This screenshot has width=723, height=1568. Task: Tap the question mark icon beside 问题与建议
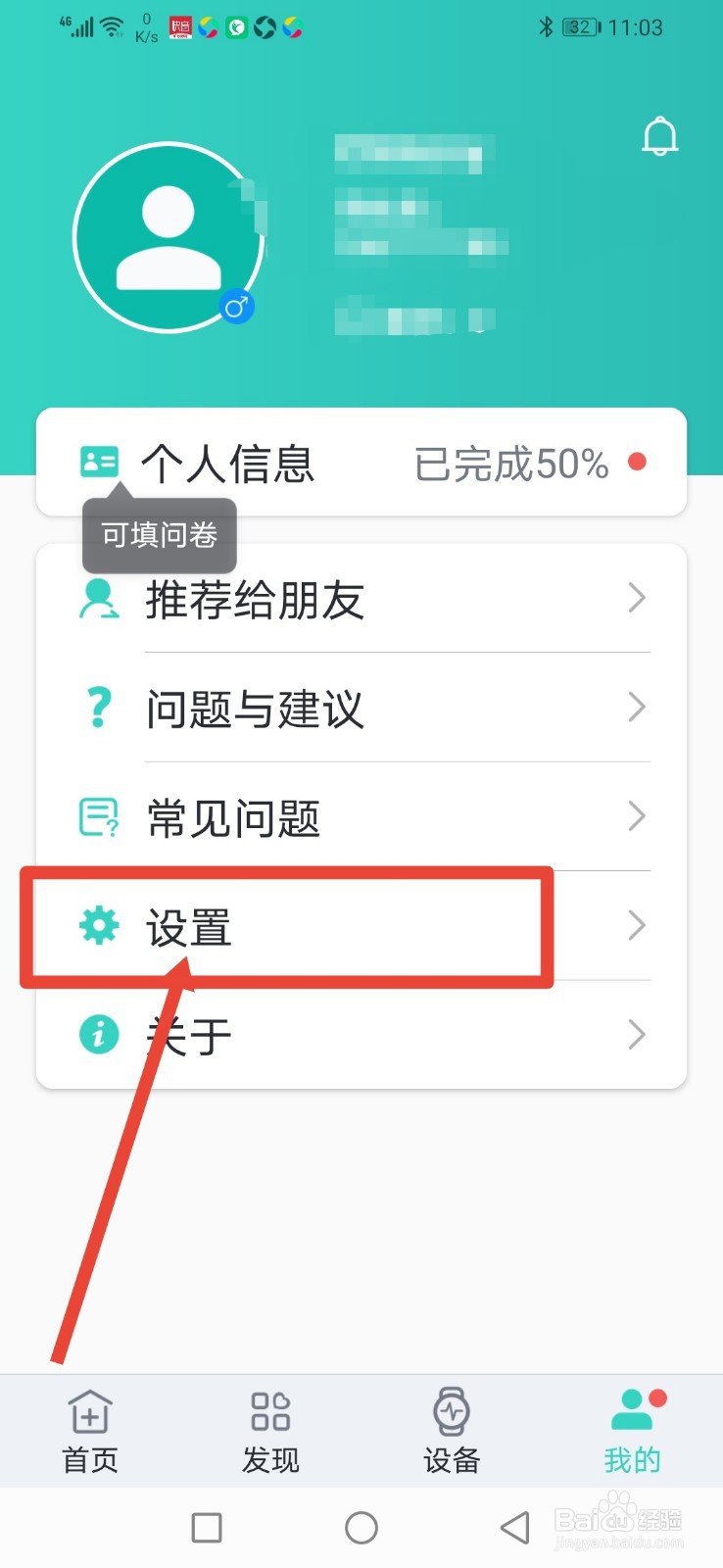tap(97, 708)
